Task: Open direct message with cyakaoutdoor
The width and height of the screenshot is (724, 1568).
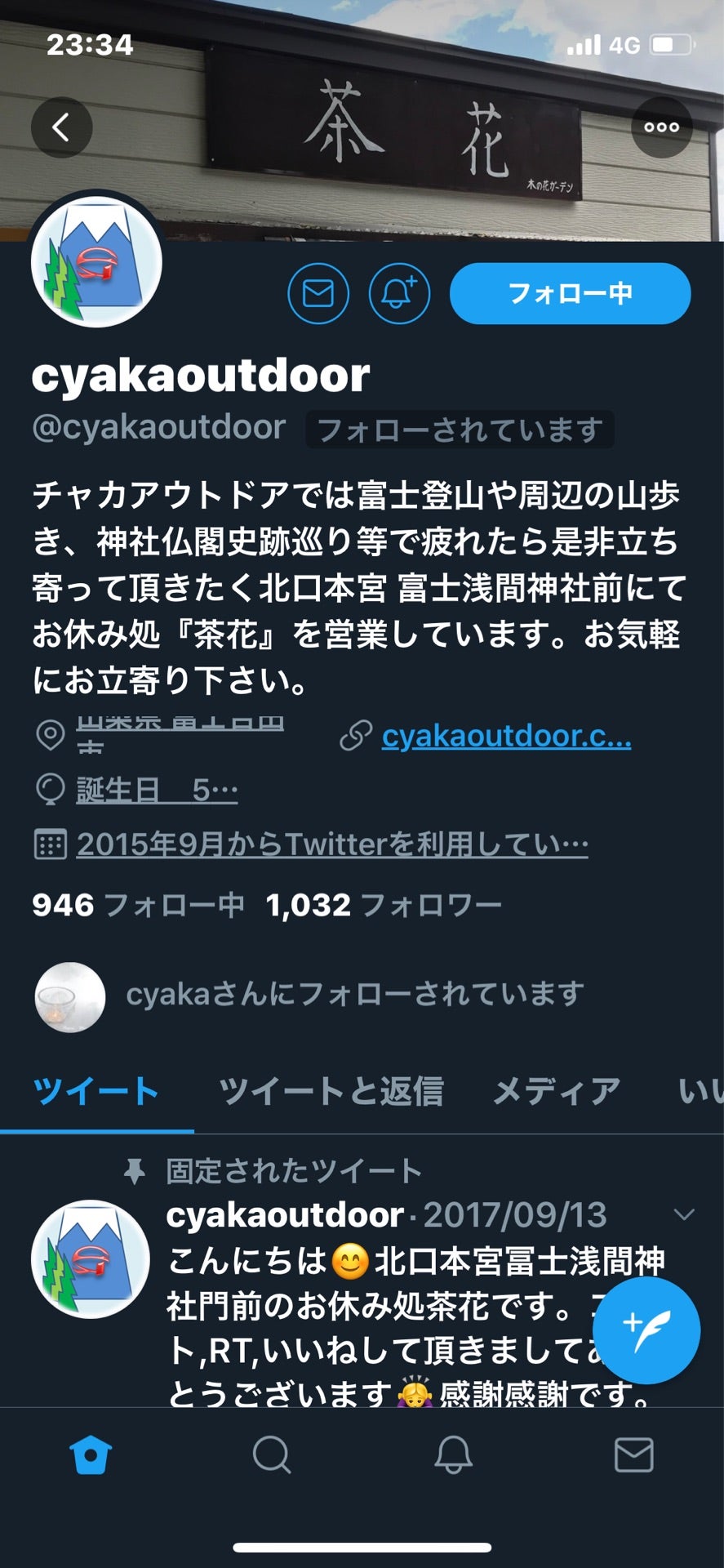Action: tap(319, 293)
